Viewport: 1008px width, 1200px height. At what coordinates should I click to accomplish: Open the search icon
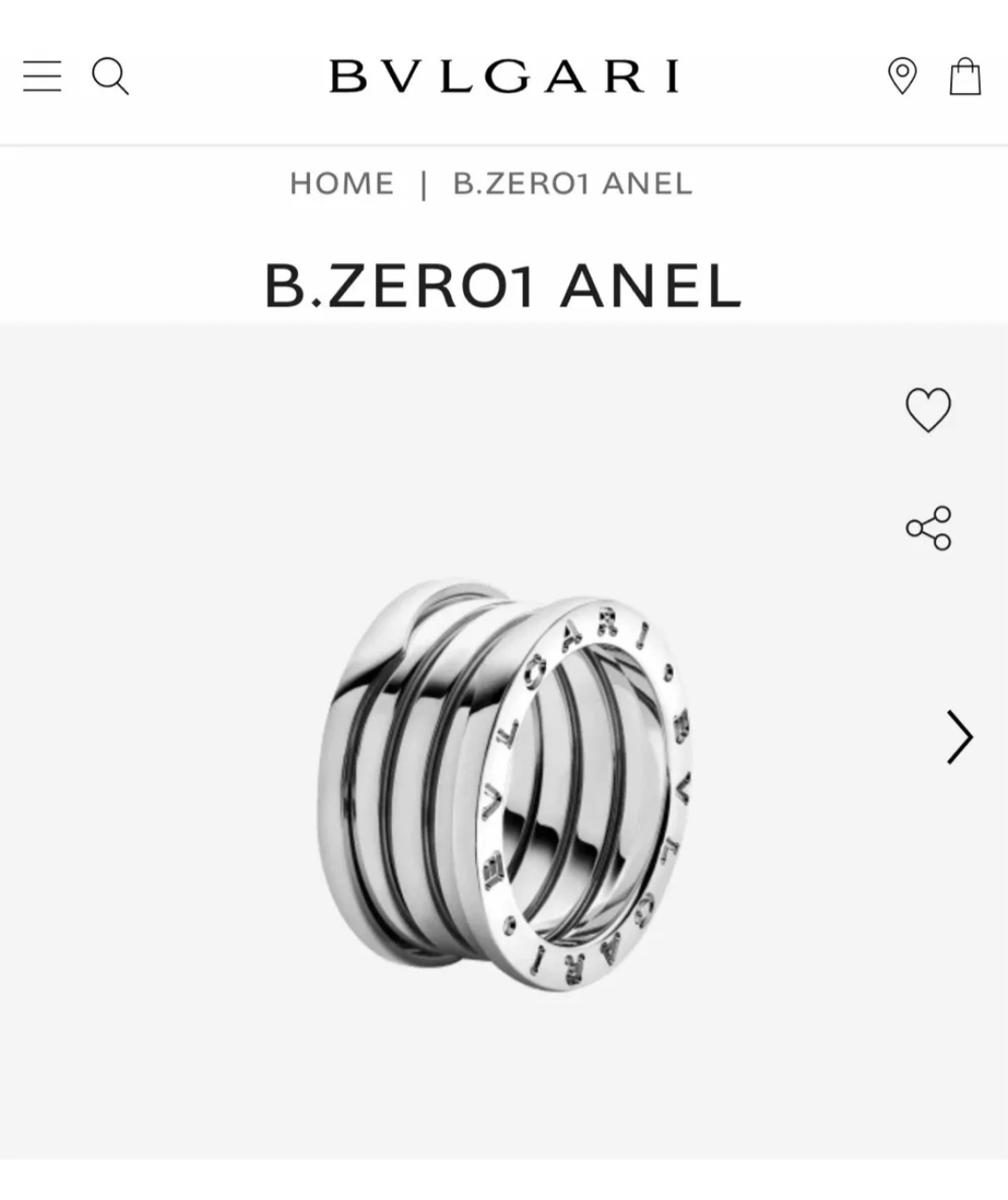110,76
